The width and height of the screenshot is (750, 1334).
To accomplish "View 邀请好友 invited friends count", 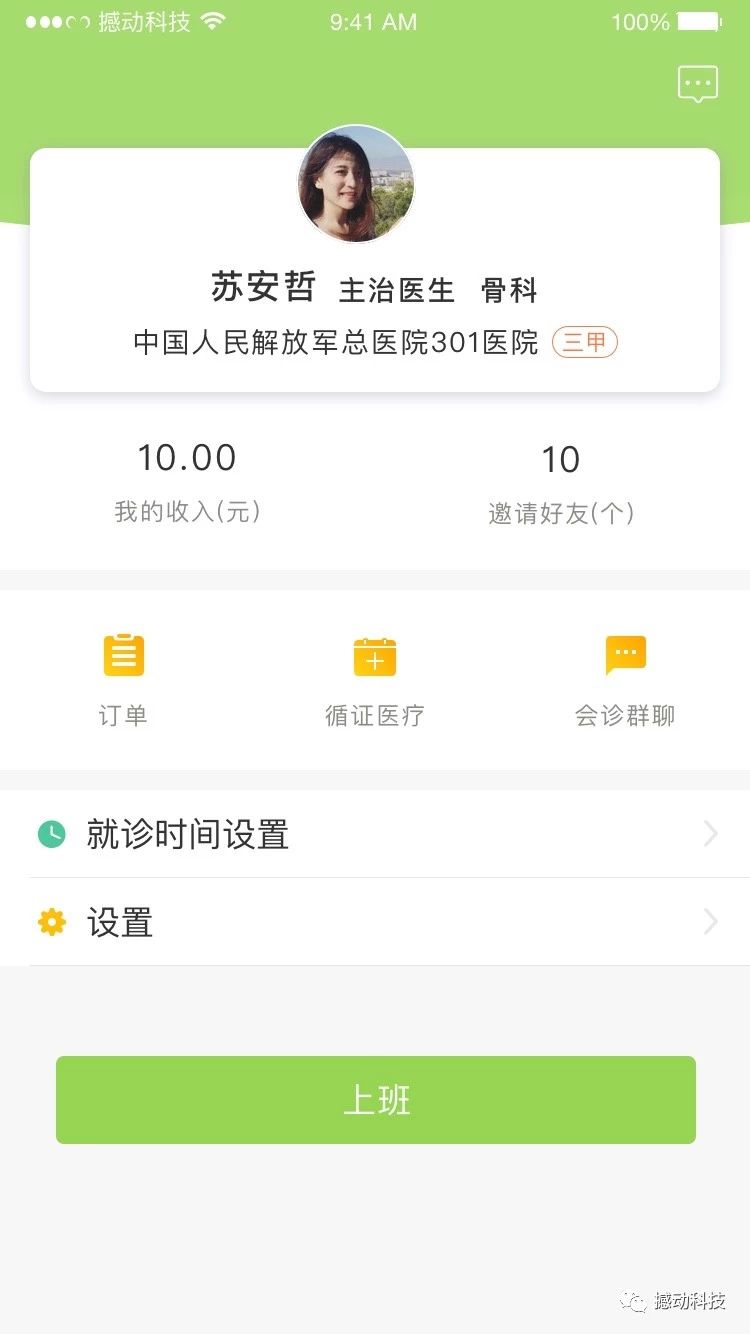I will click(x=562, y=460).
